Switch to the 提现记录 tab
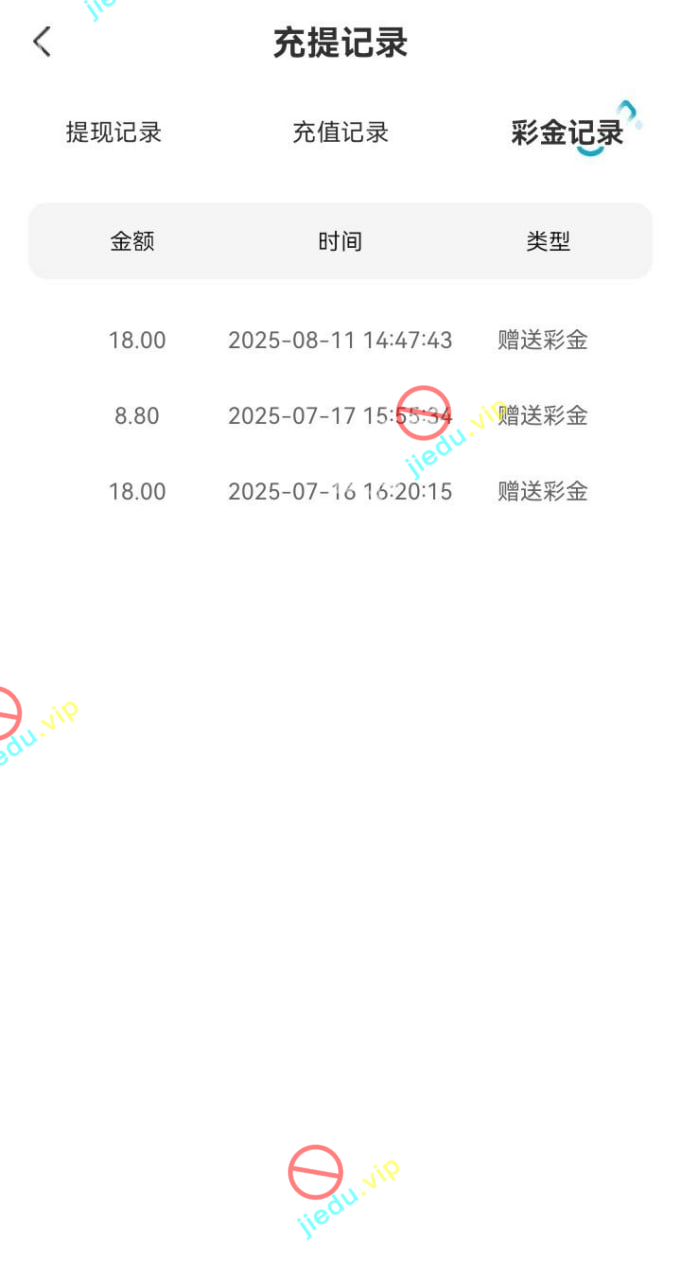 click(114, 132)
